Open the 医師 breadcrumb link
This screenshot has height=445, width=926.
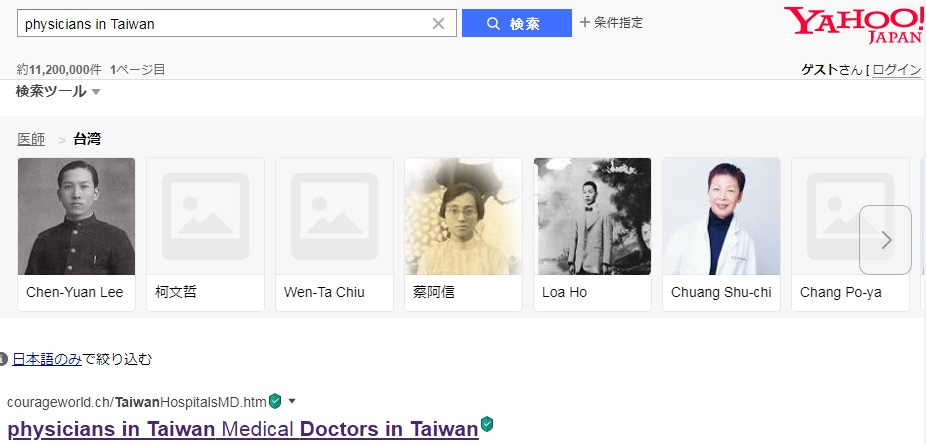(31, 139)
